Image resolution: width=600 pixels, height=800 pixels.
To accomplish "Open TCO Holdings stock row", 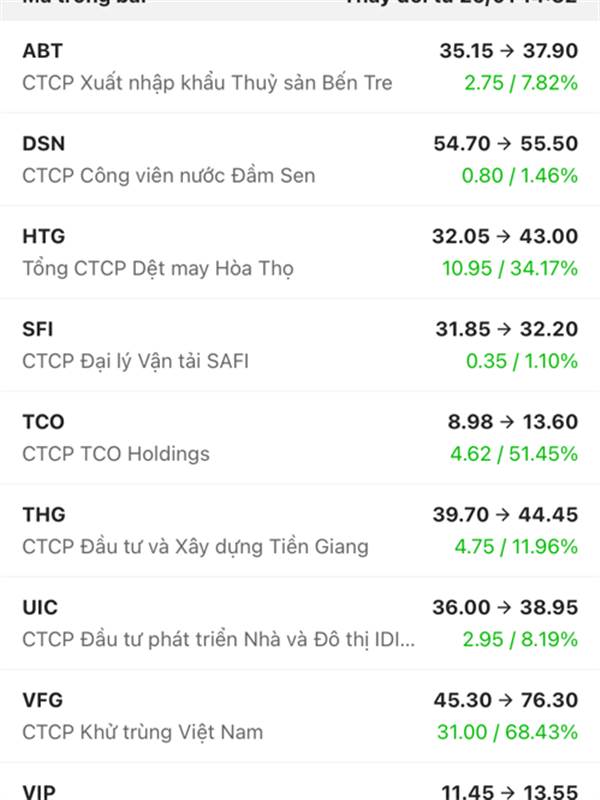I will [300, 438].
